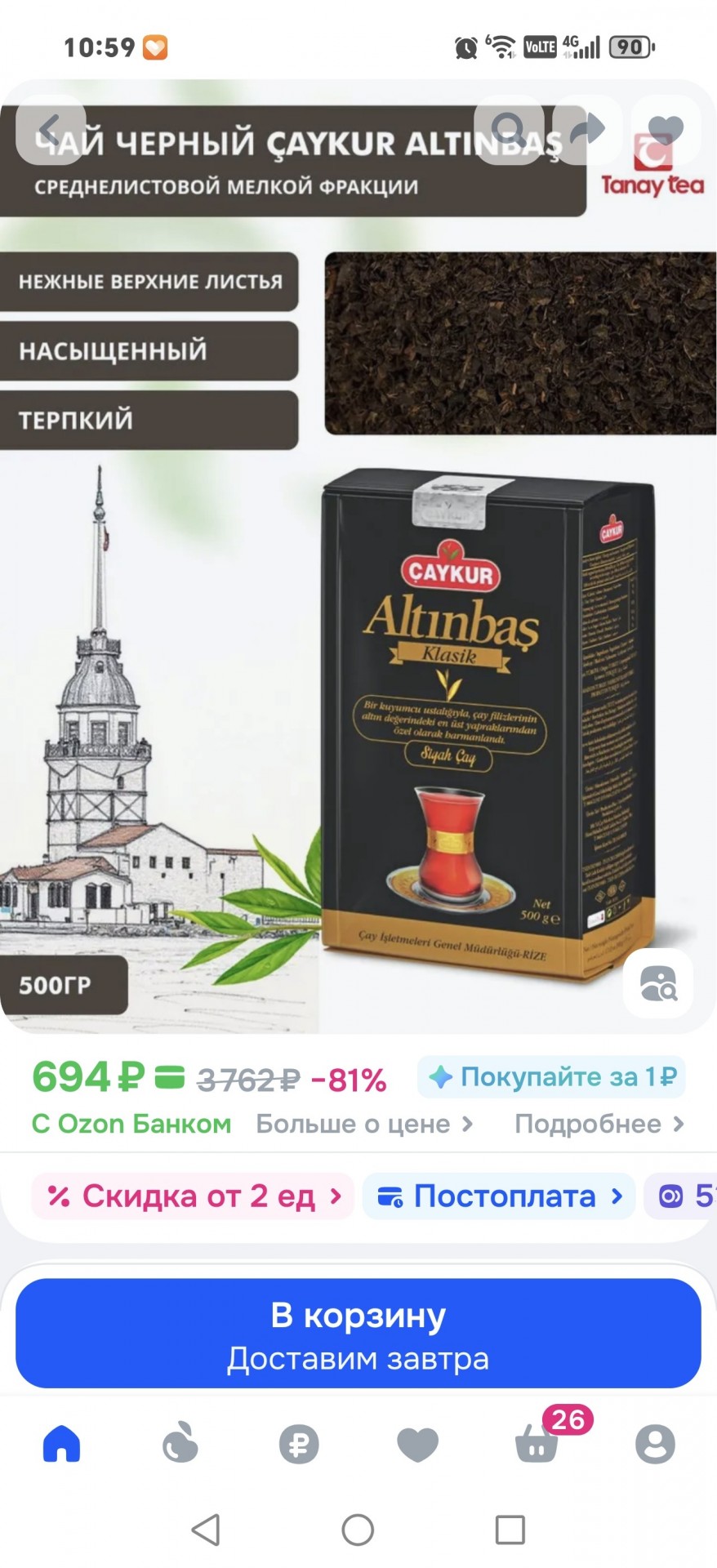Image resolution: width=717 pixels, height=1568 pixels.
Task: Switch to the favorites heart tab
Action: (417, 1444)
